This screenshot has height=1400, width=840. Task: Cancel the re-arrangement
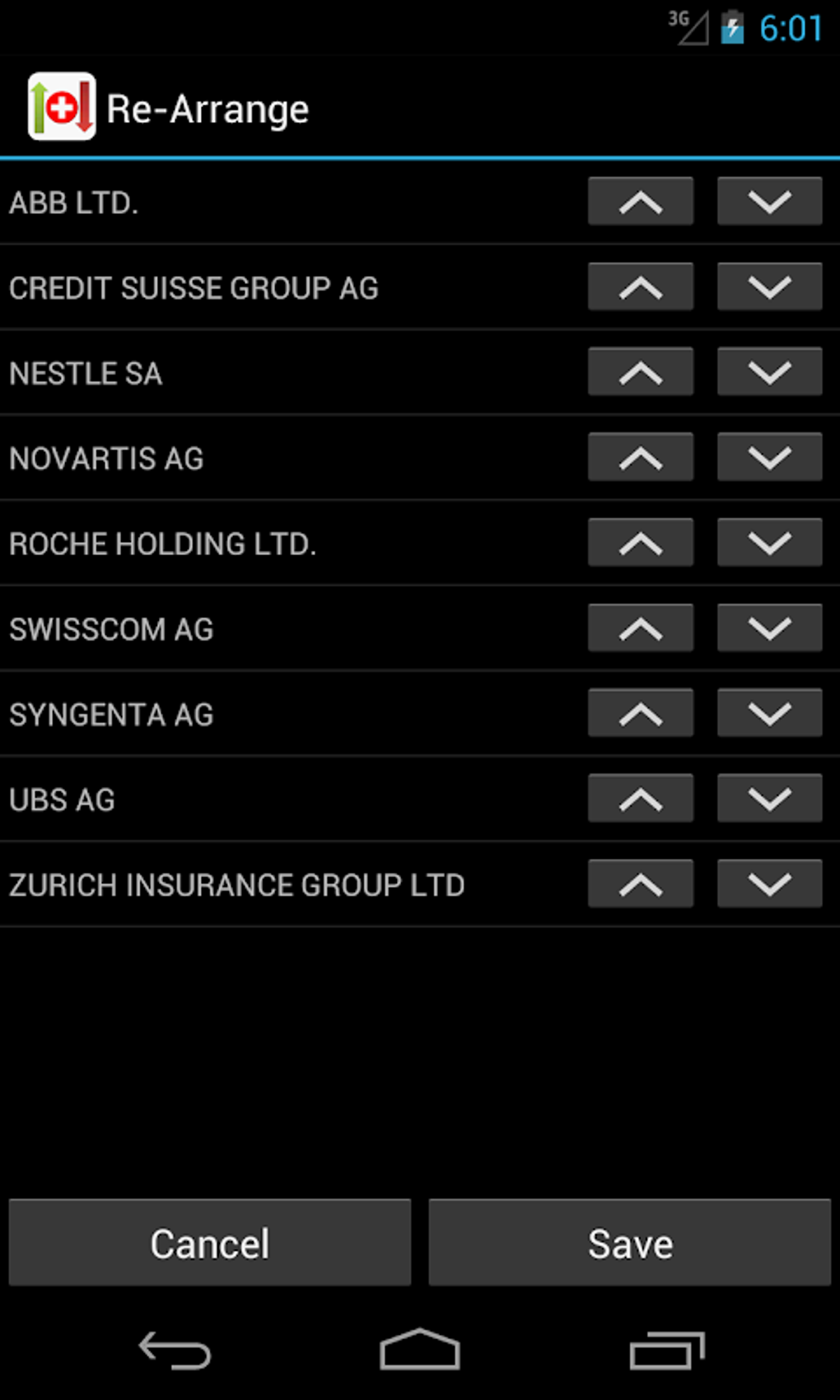click(x=210, y=1243)
